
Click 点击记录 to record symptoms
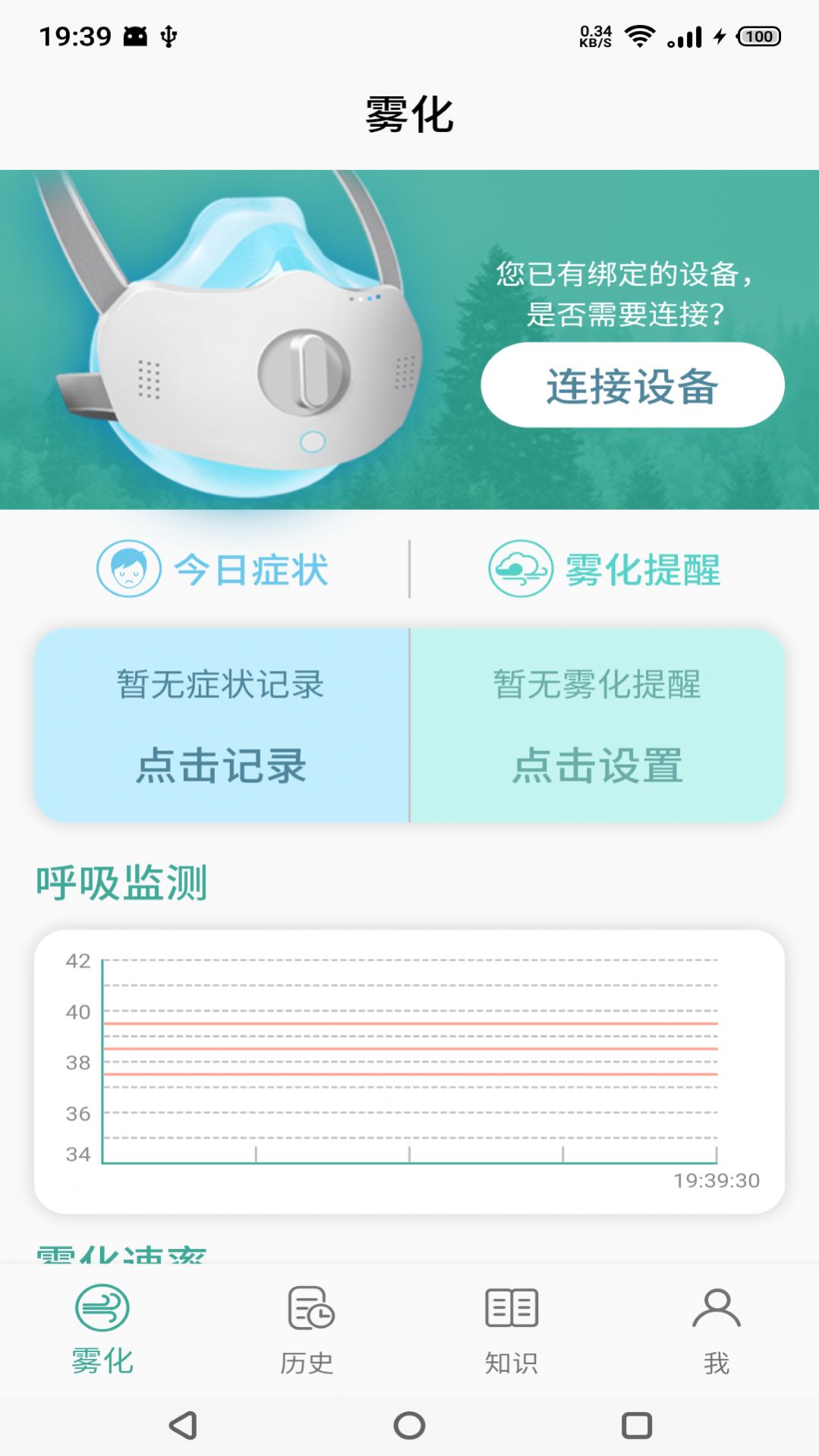pos(222,766)
